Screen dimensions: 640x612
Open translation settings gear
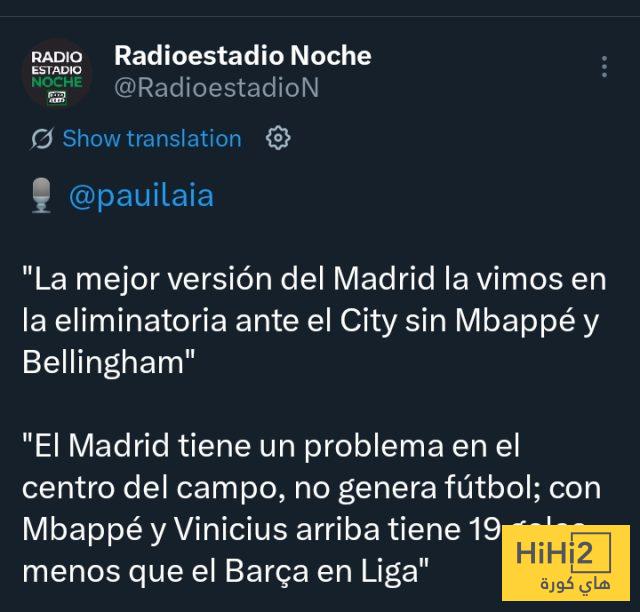point(278,138)
